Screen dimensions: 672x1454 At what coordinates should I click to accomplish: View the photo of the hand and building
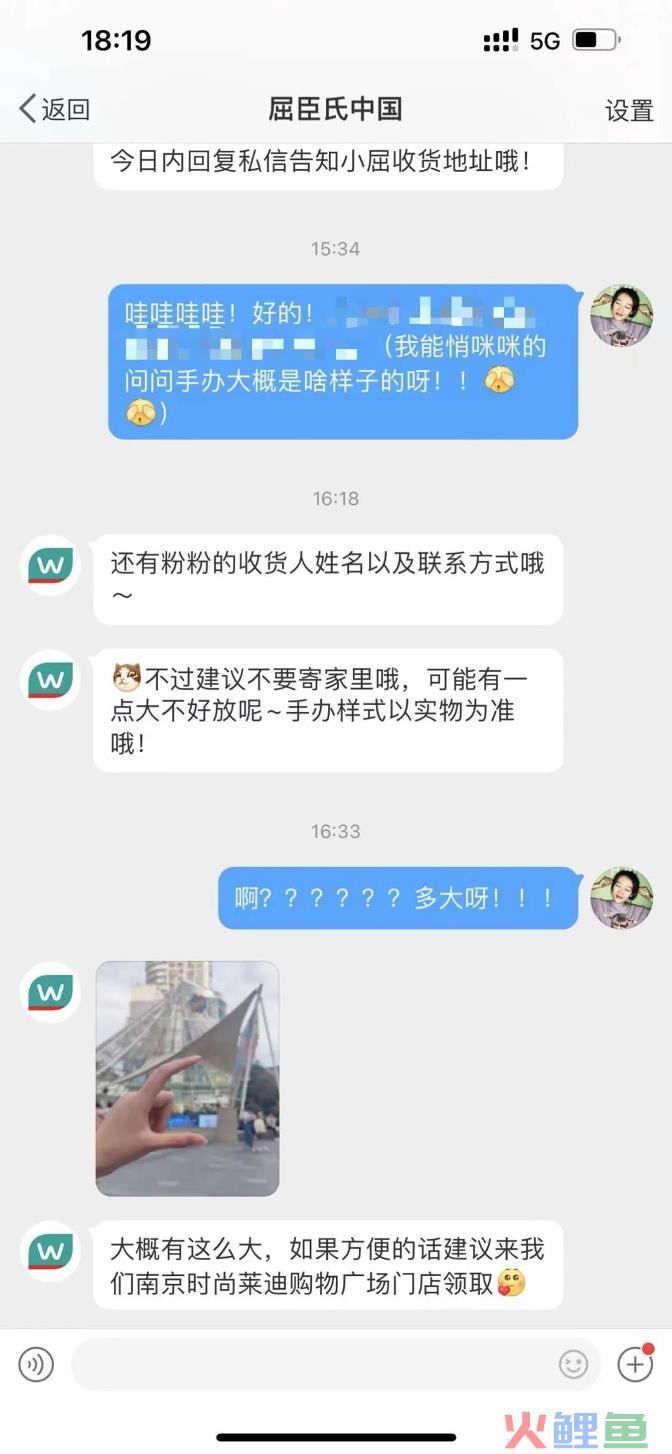(187, 1078)
